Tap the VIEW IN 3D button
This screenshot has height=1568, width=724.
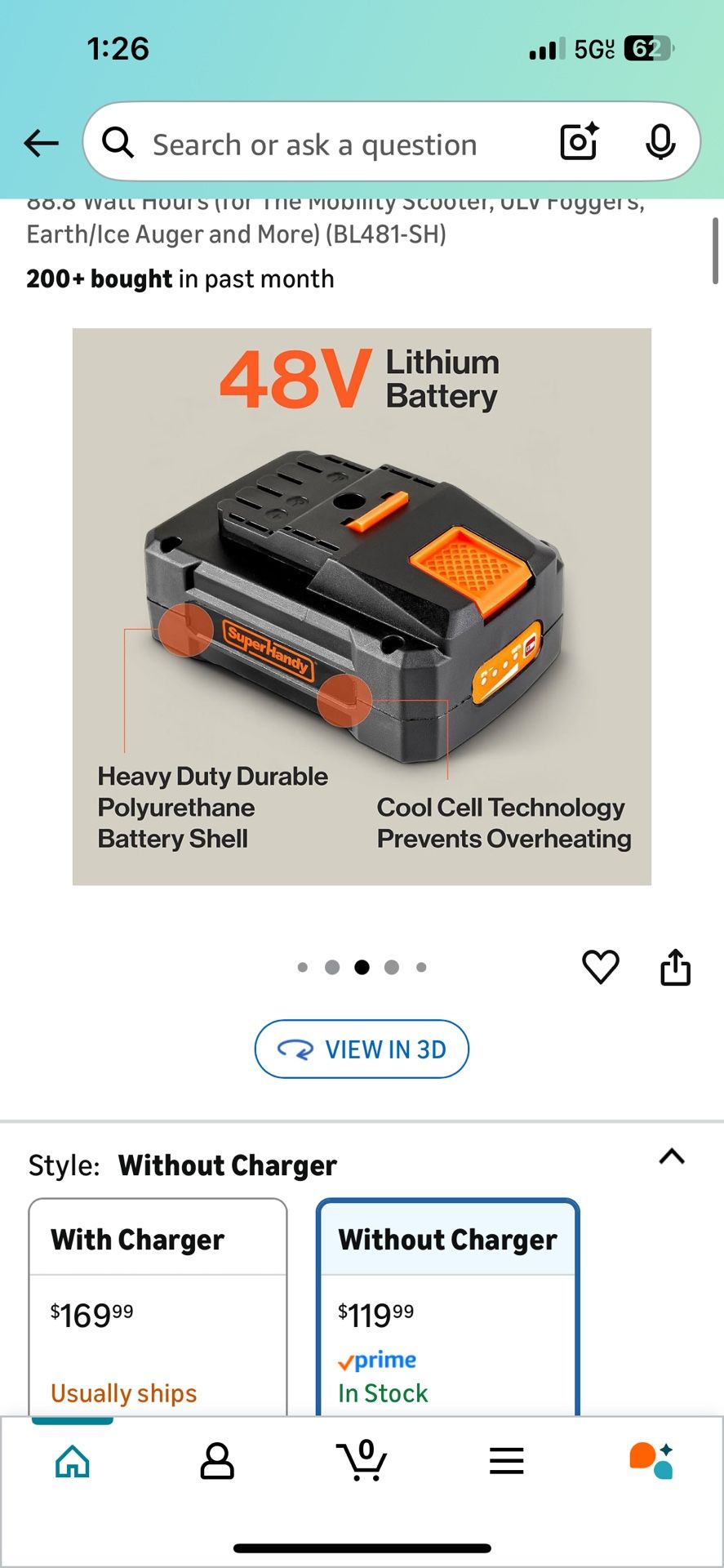(362, 1049)
